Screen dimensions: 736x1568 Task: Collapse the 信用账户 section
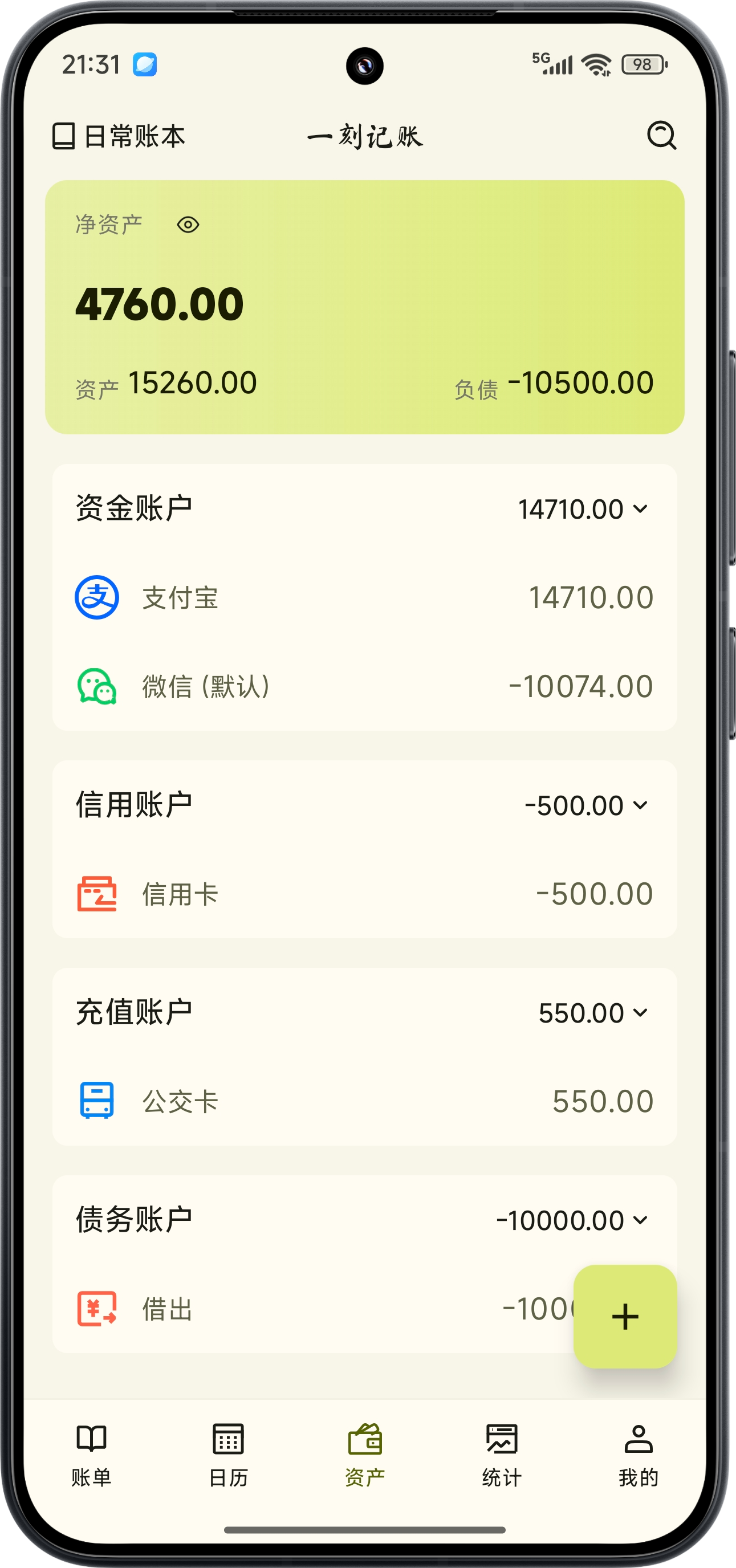click(640, 805)
